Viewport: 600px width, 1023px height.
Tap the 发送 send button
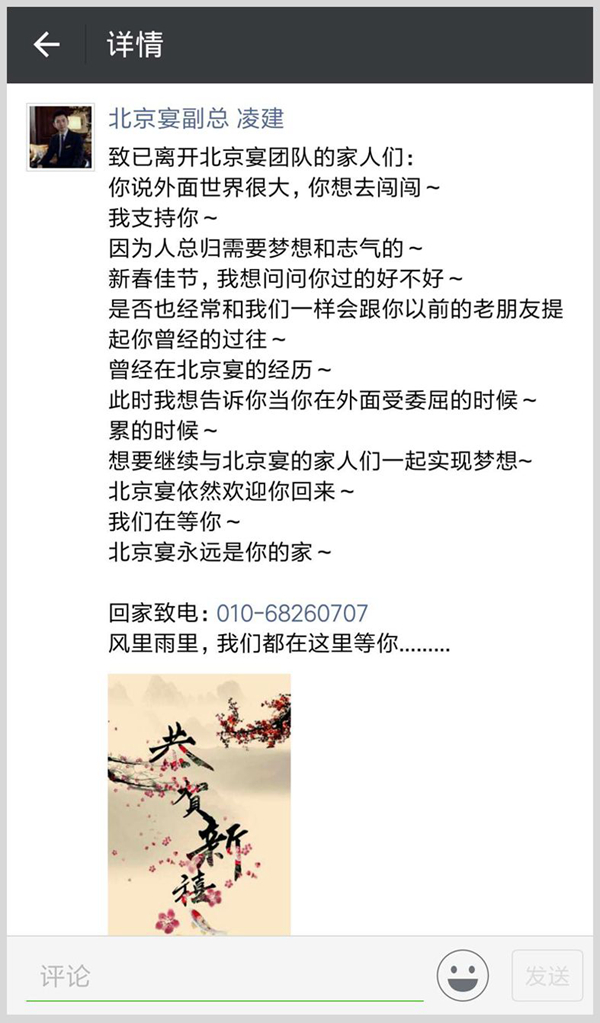point(547,975)
